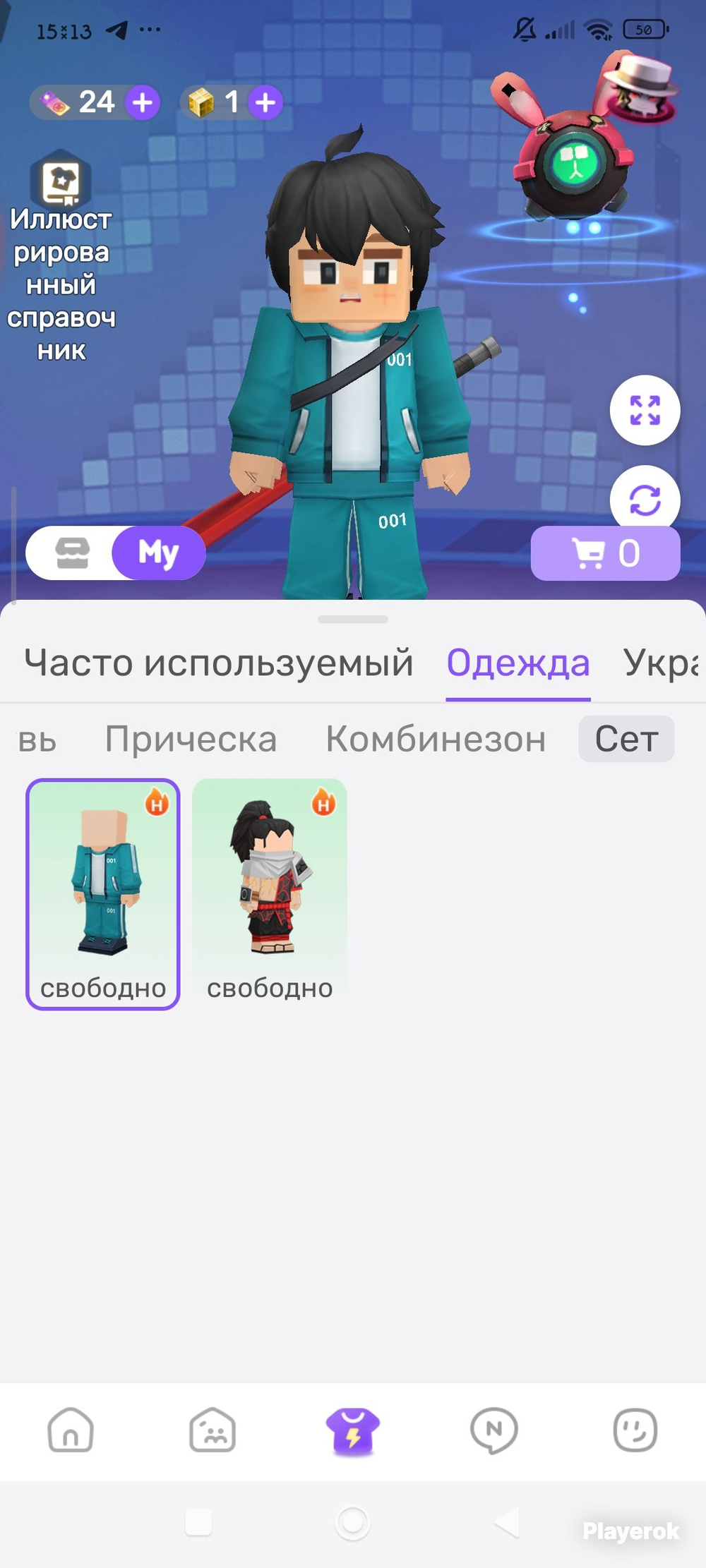The image size is (706, 1568).
Task: Choose the teal 001 tracksuit set
Action: (x=103, y=894)
